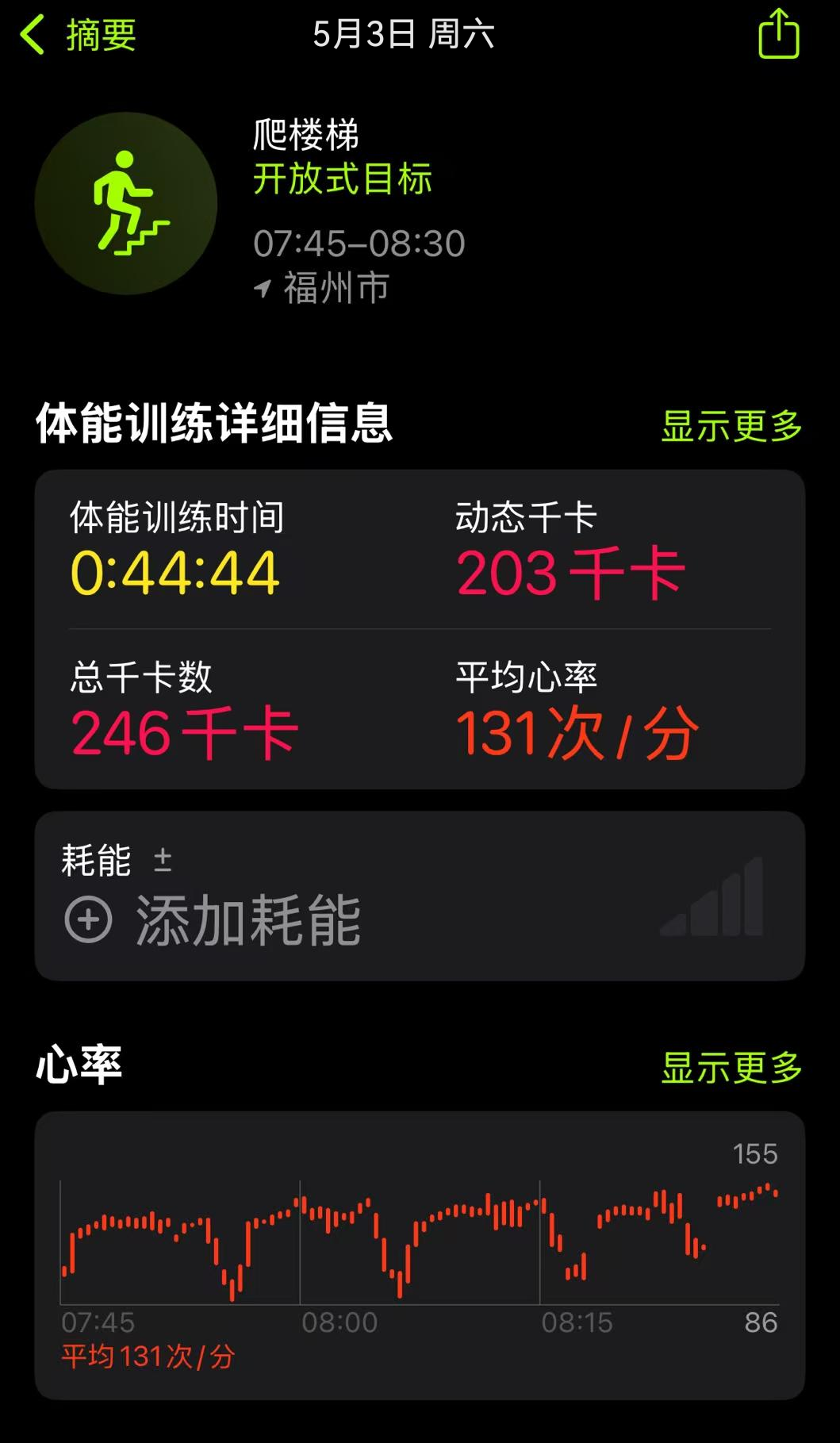Tap 显示更多 beside 体能训练详细信息
Screen dimensions: 840x1443
click(x=731, y=426)
